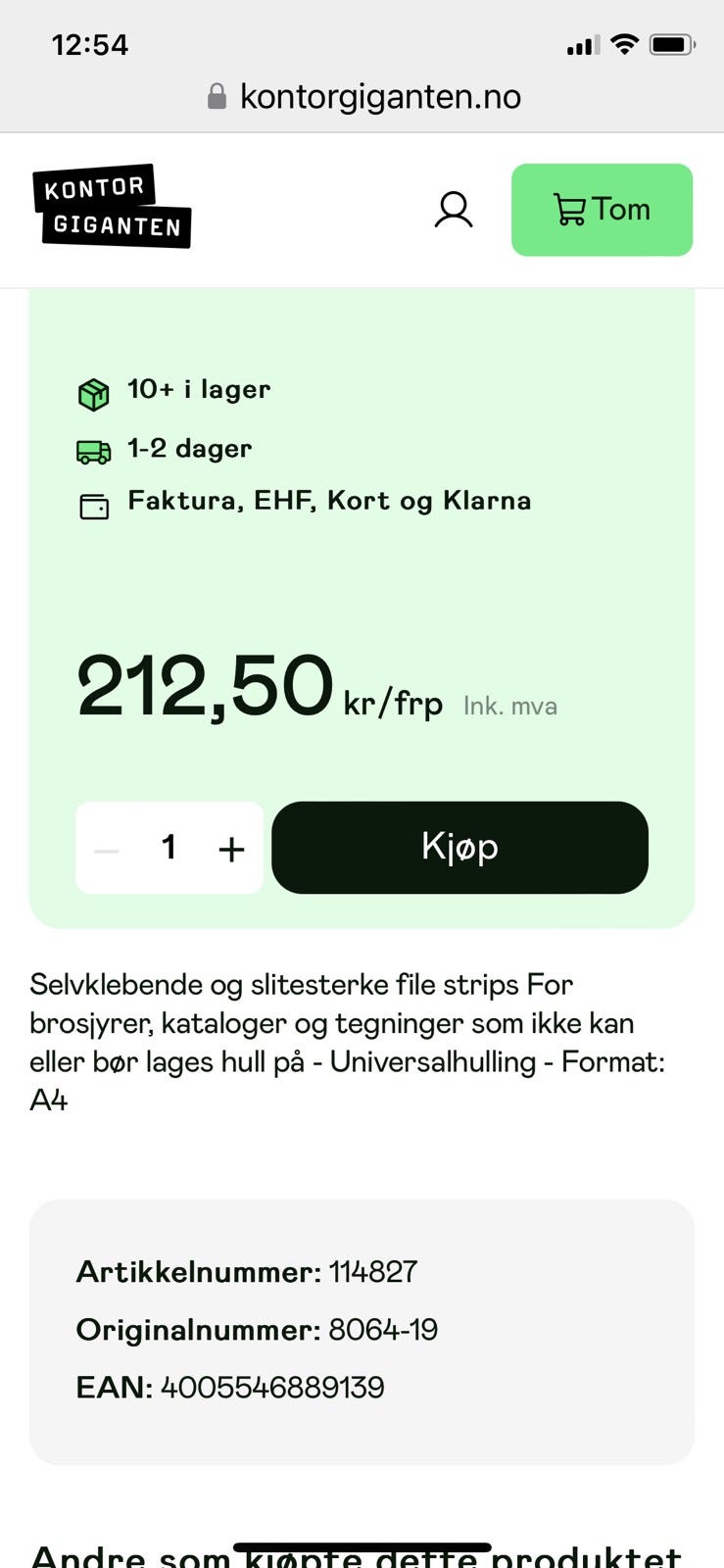Click the padlock icon in the address bar
This screenshot has width=724, height=1568.
point(217,95)
